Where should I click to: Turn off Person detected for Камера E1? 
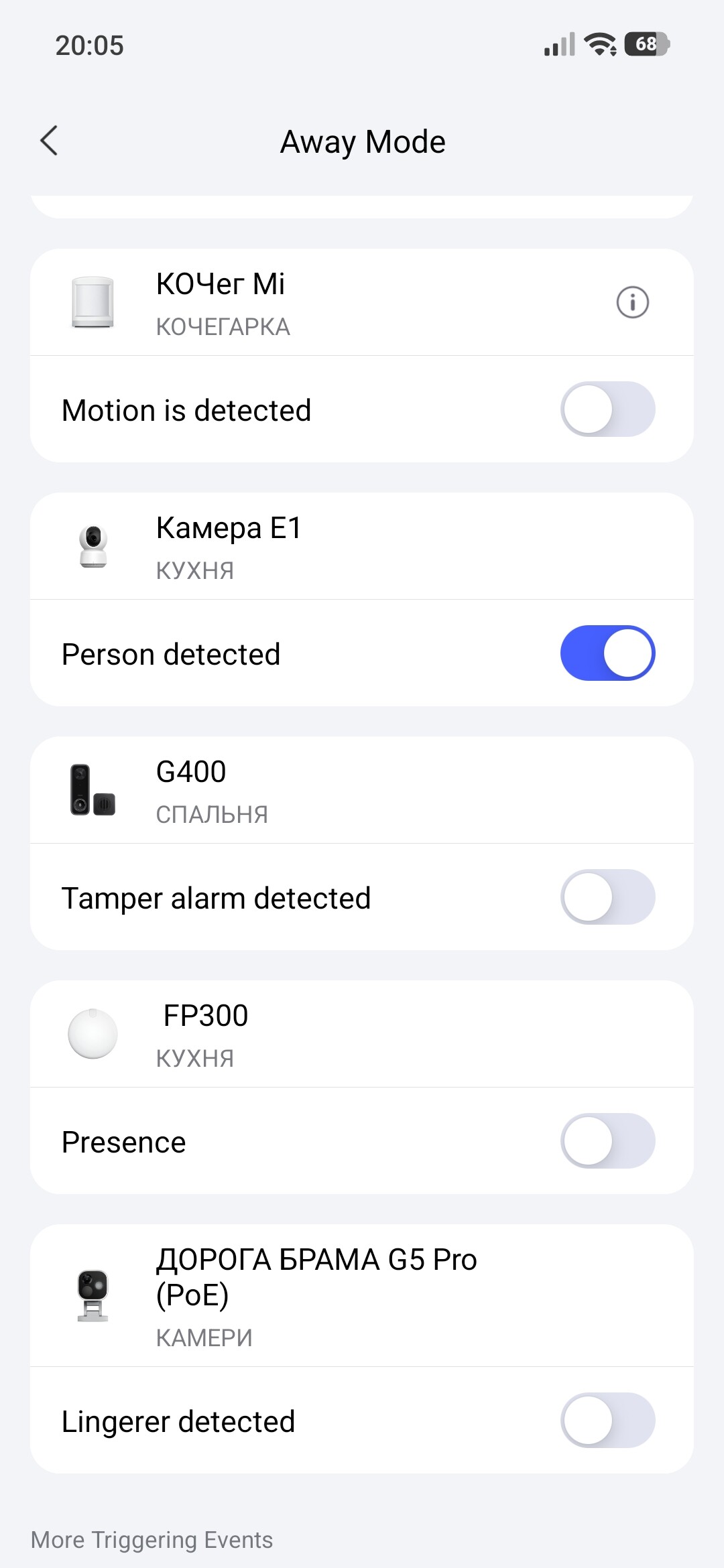pyautogui.click(x=607, y=653)
